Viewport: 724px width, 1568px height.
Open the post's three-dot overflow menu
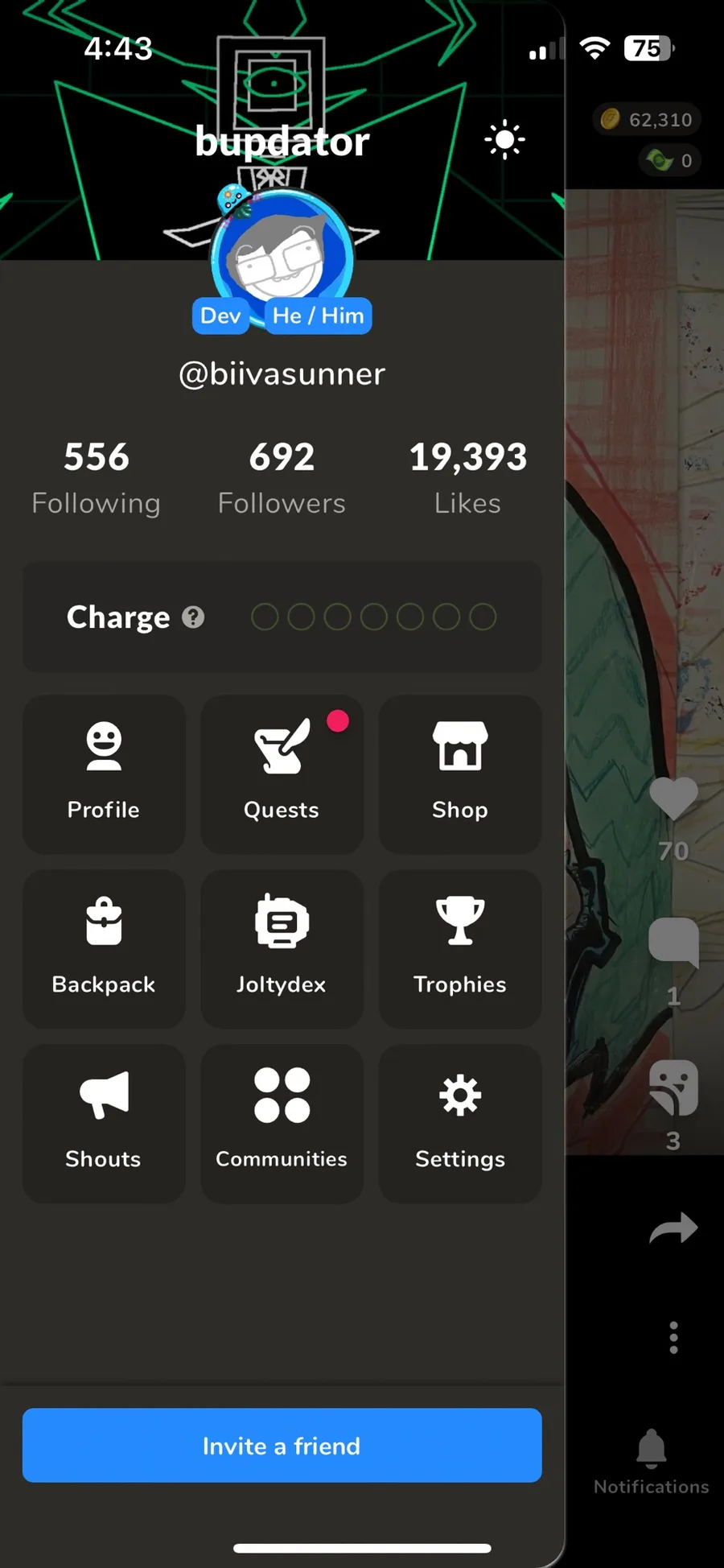point(673,1338)
